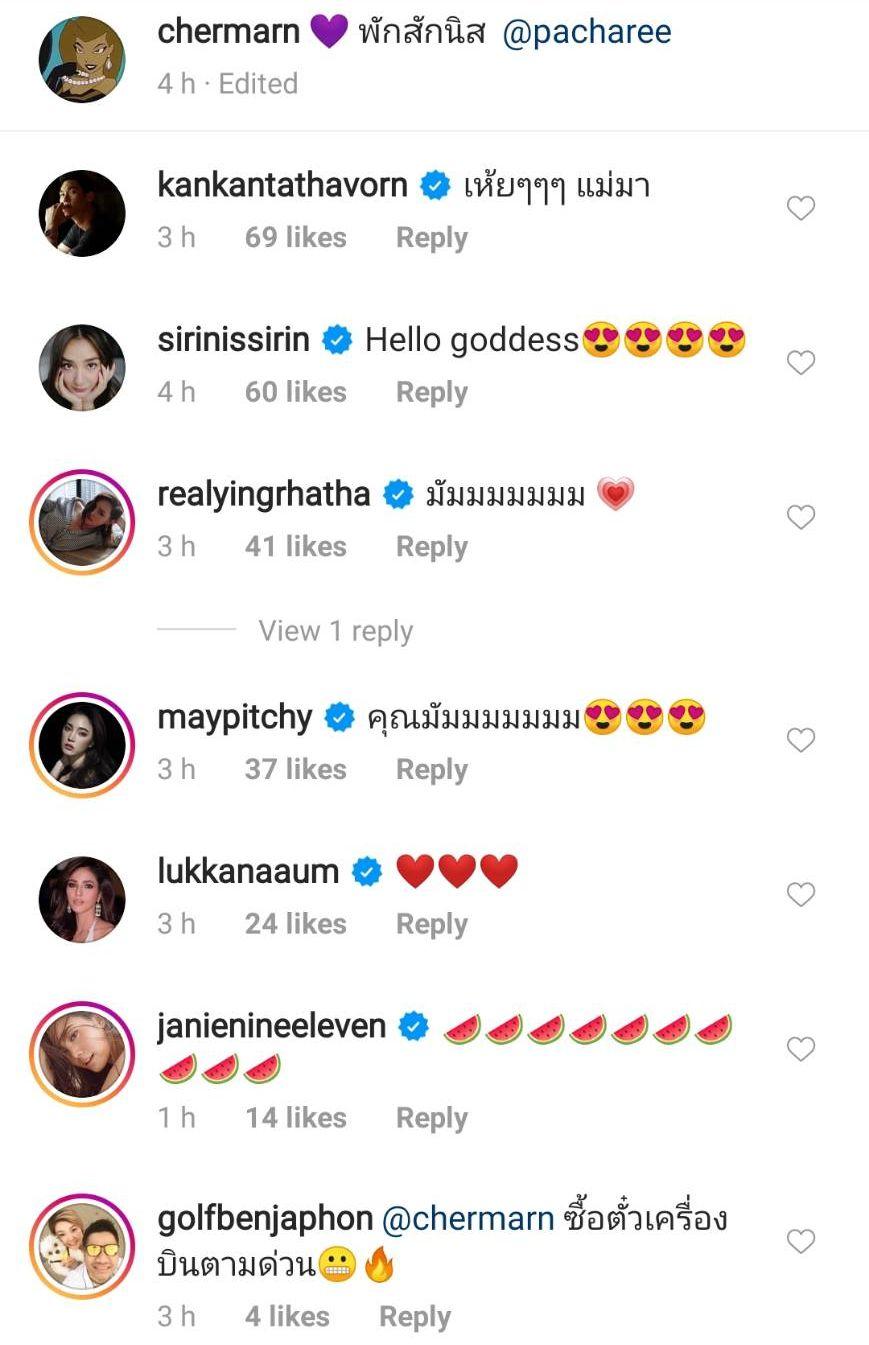Like maypitchy's comment

tap(800, 740)
